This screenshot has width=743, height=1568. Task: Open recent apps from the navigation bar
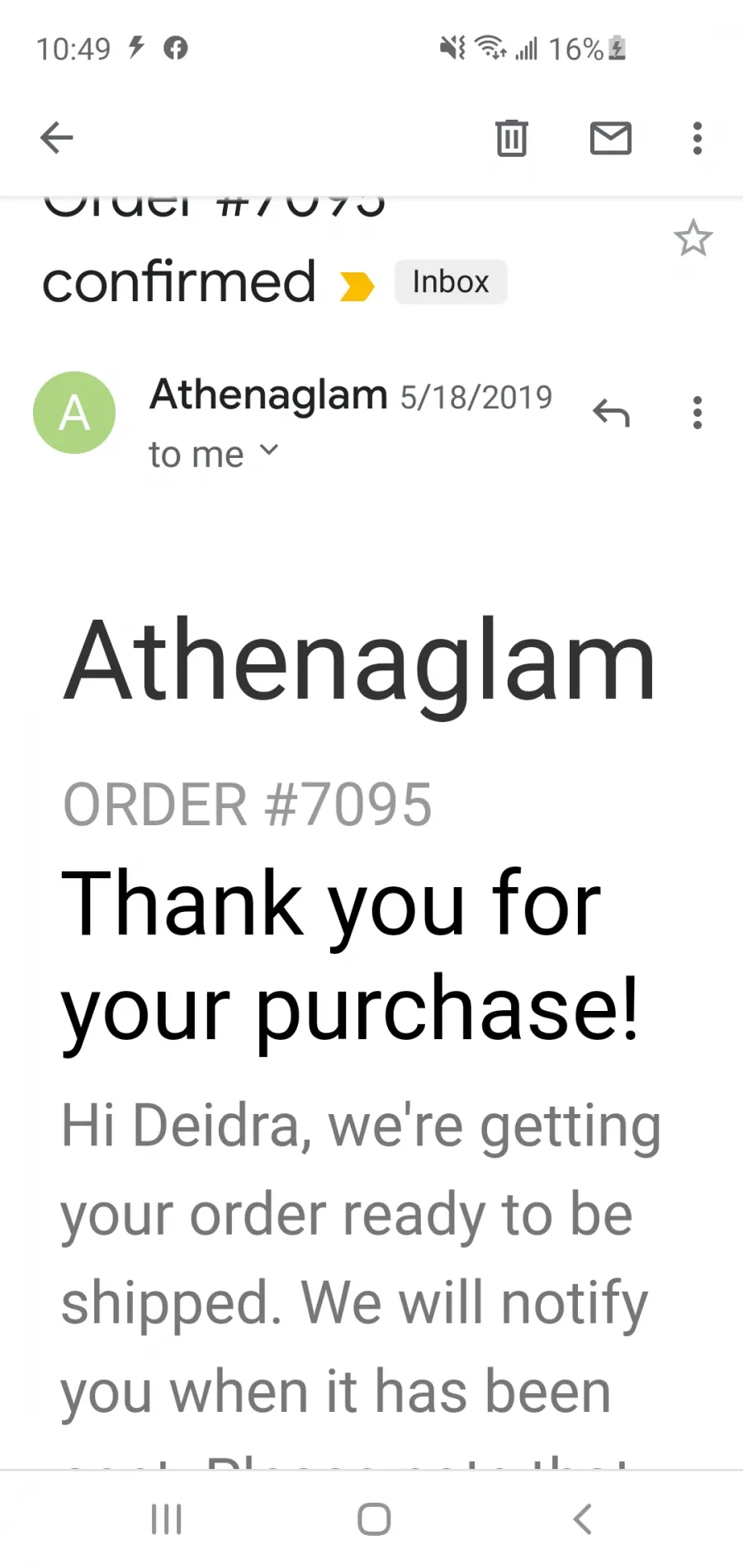[x=167, y=1519]
